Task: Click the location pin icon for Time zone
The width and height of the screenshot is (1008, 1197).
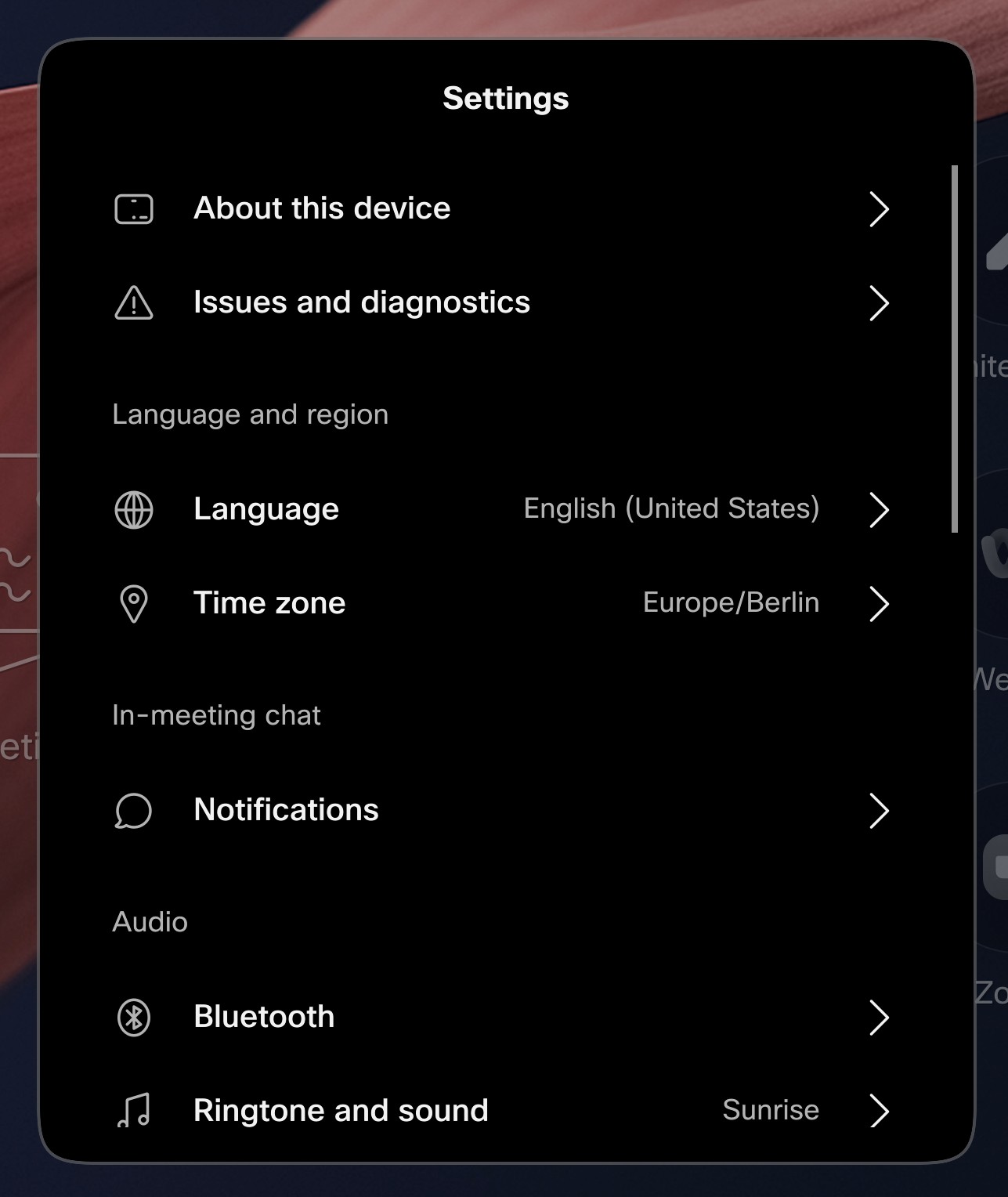Action: (134, 604)
